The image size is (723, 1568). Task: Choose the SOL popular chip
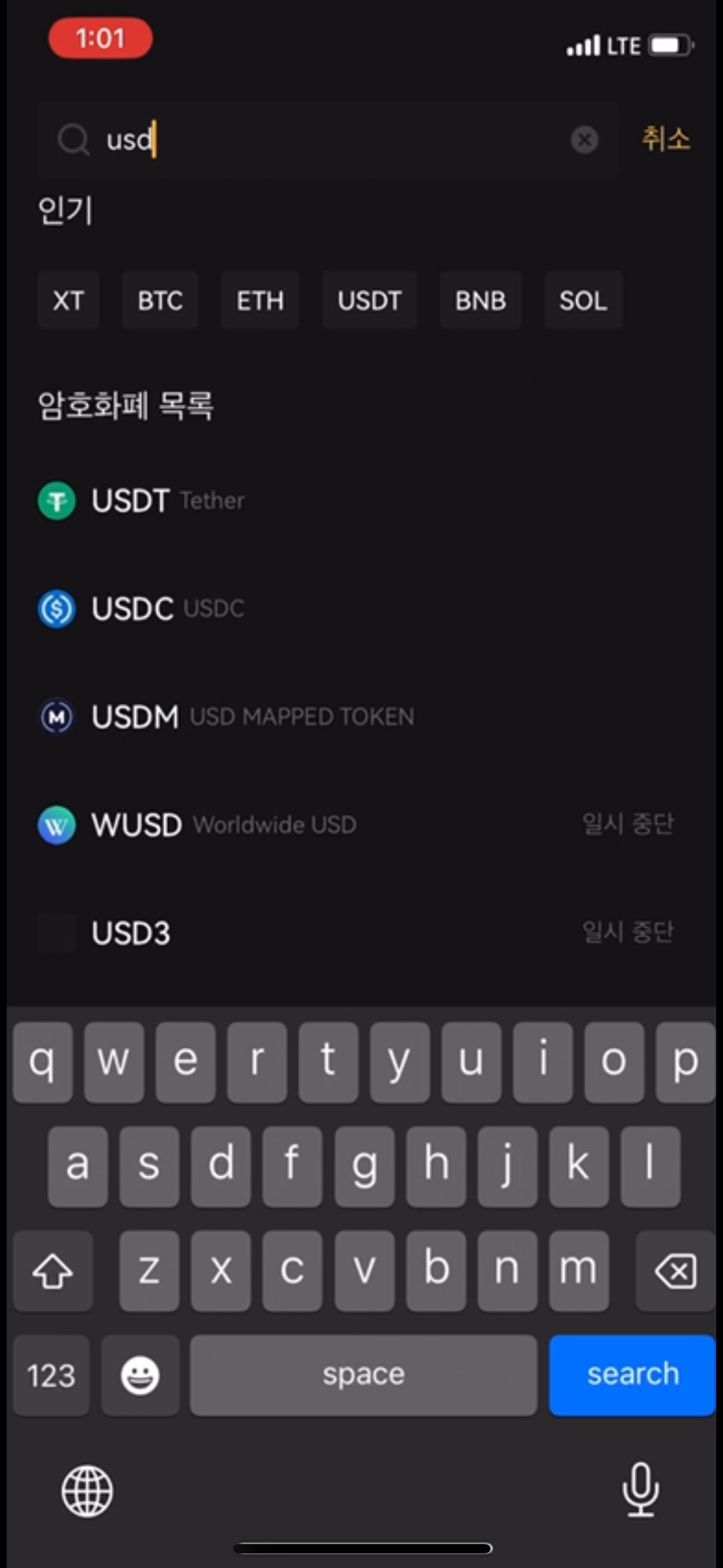[583, 301]
